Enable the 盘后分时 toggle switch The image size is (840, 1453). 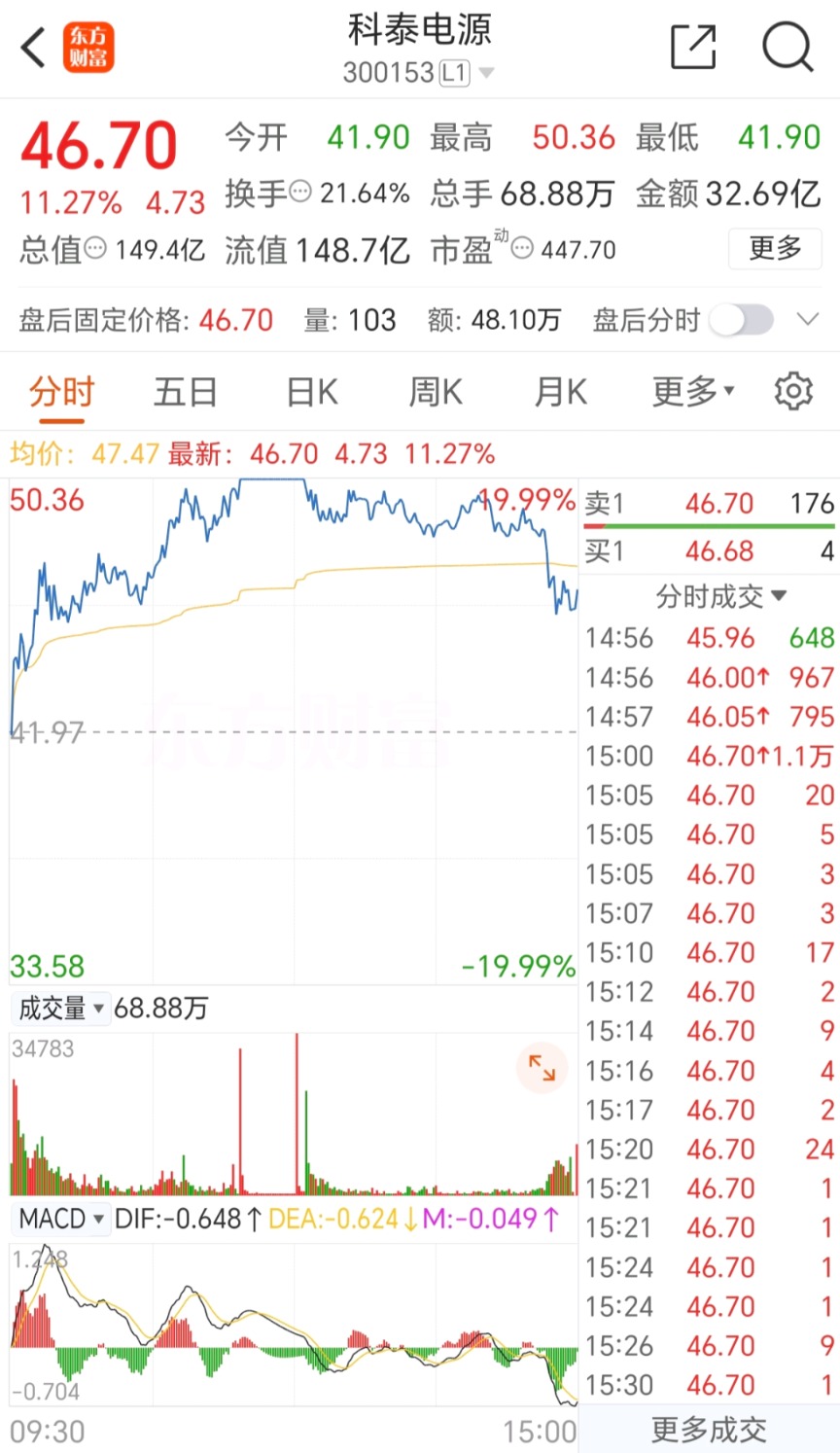coord(742,319)
